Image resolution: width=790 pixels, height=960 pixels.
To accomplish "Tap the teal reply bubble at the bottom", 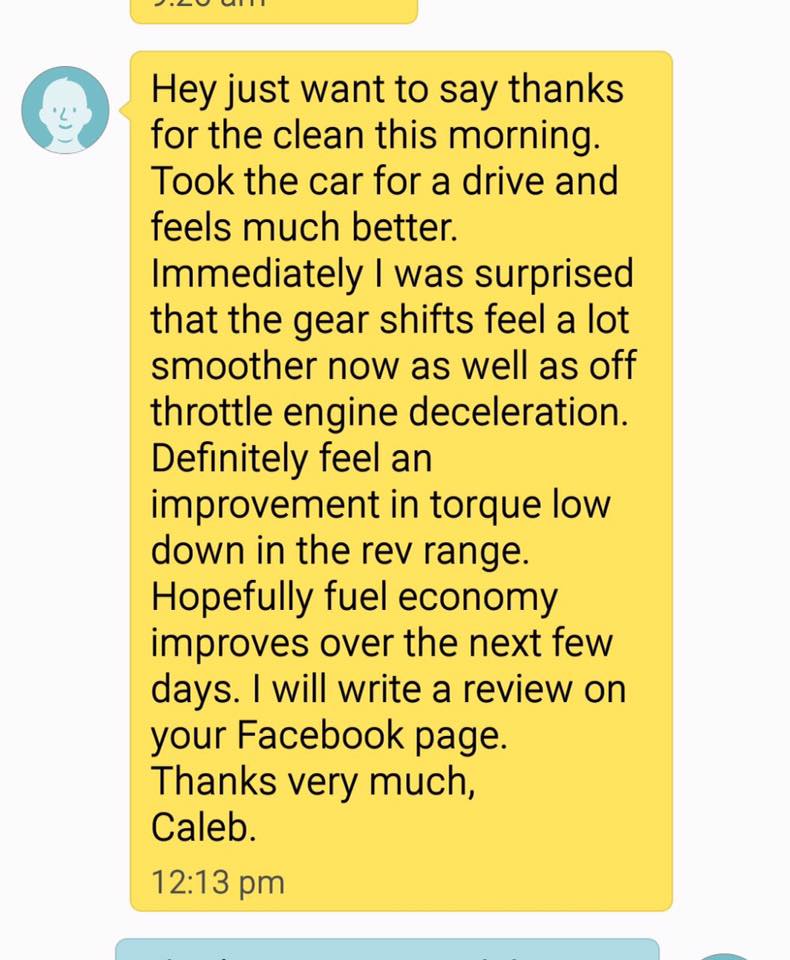I will click(x=390, y=948).
